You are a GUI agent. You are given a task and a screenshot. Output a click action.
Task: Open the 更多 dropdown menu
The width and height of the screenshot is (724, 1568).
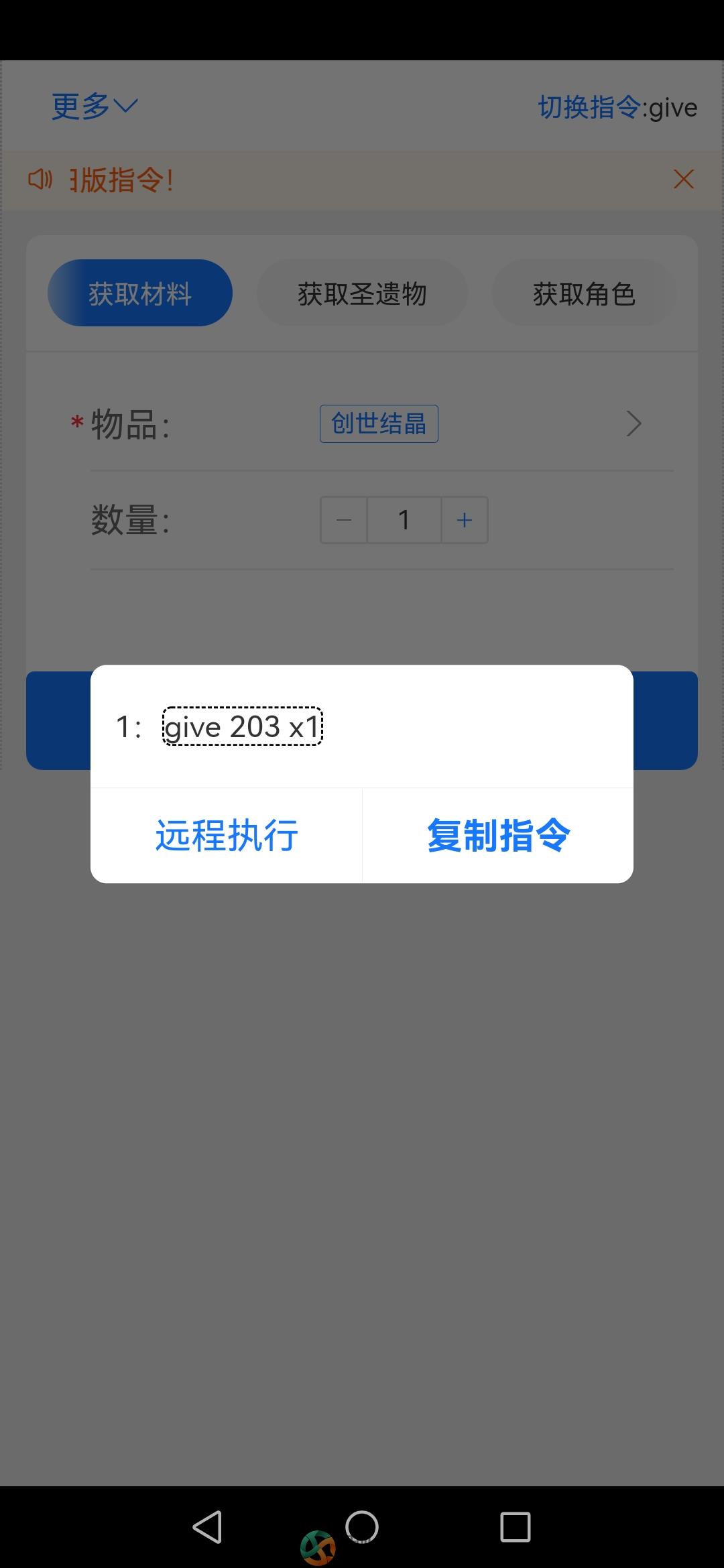(x=95, y=107)
